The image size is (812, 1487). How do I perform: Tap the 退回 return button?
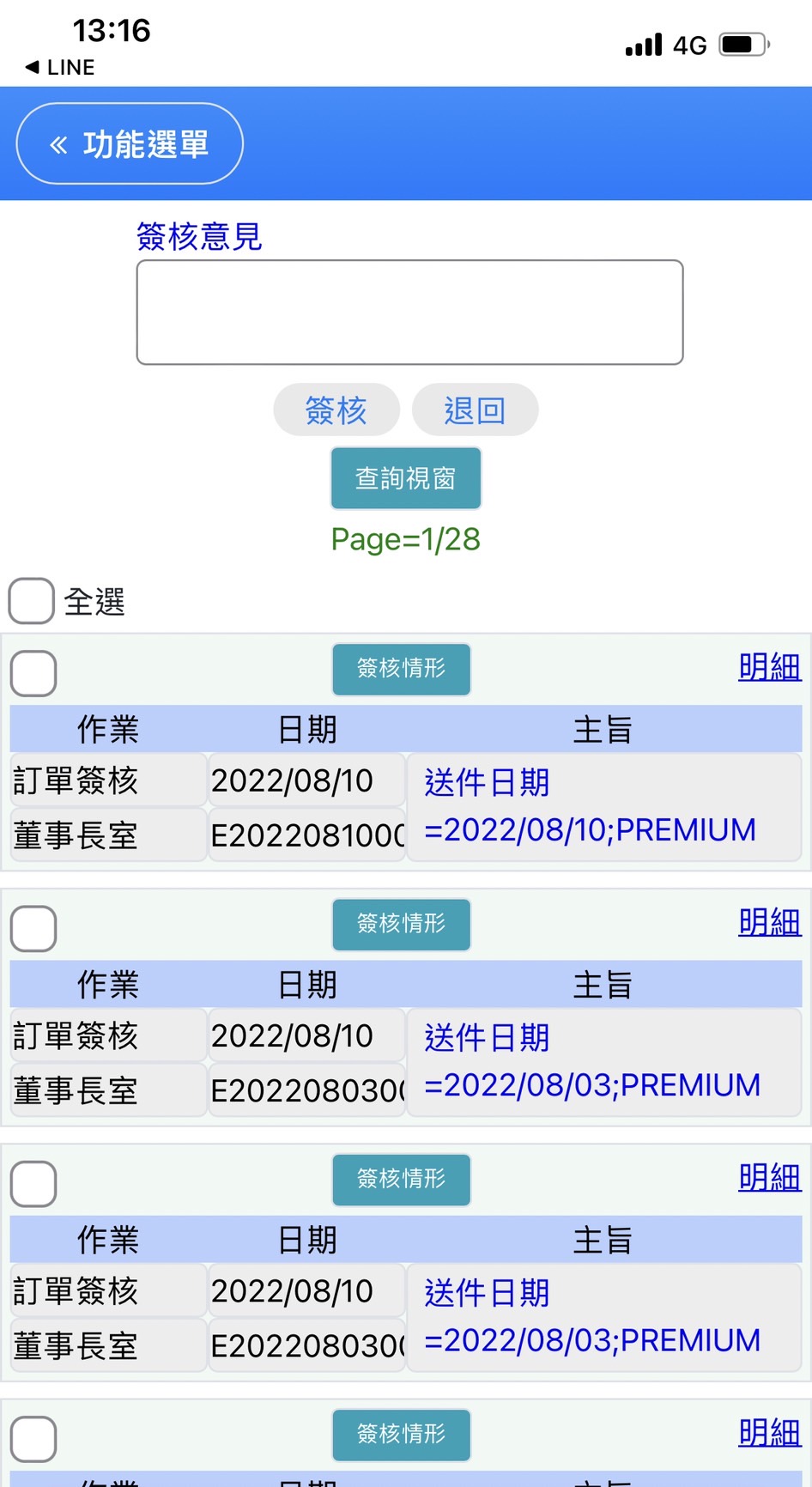click(x=475, y=410)
